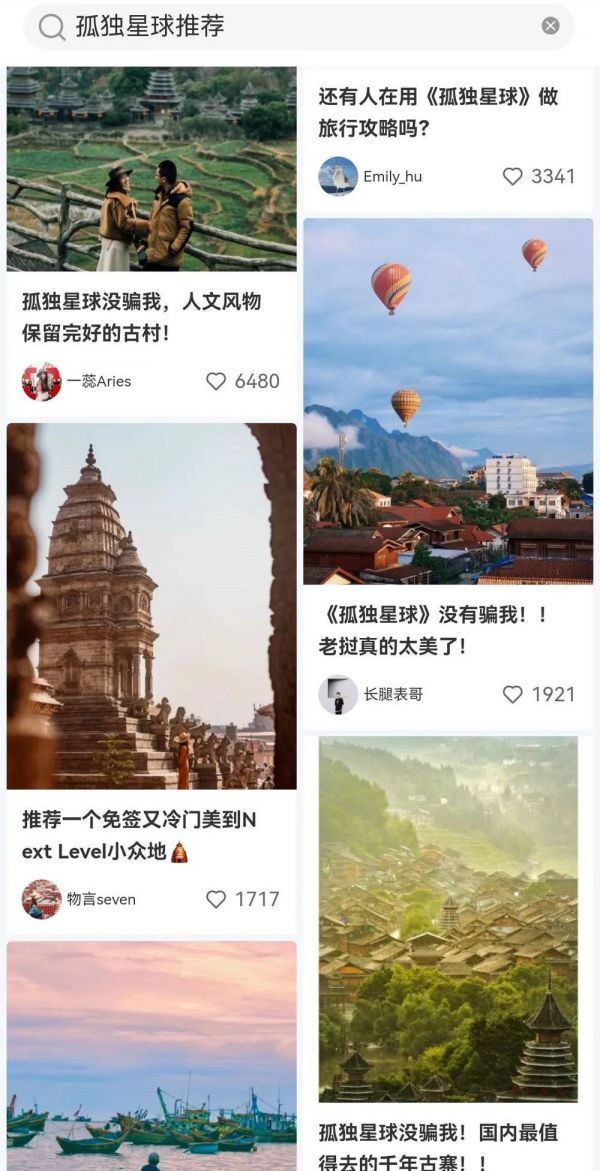This screenshot has width=600, height=1171.
Task: Tap the search field containing 孤独星球推荐
Action: point(290,26)
